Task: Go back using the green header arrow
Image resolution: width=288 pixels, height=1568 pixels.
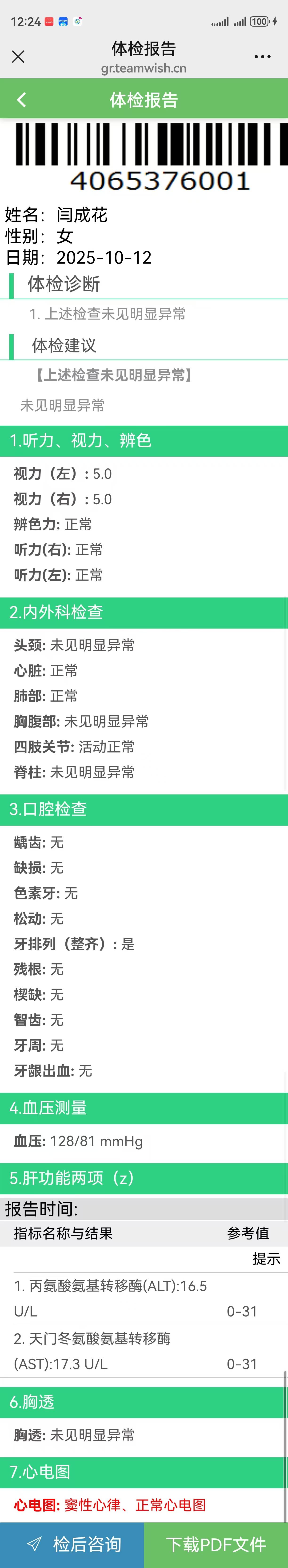Action: [22, 100]
